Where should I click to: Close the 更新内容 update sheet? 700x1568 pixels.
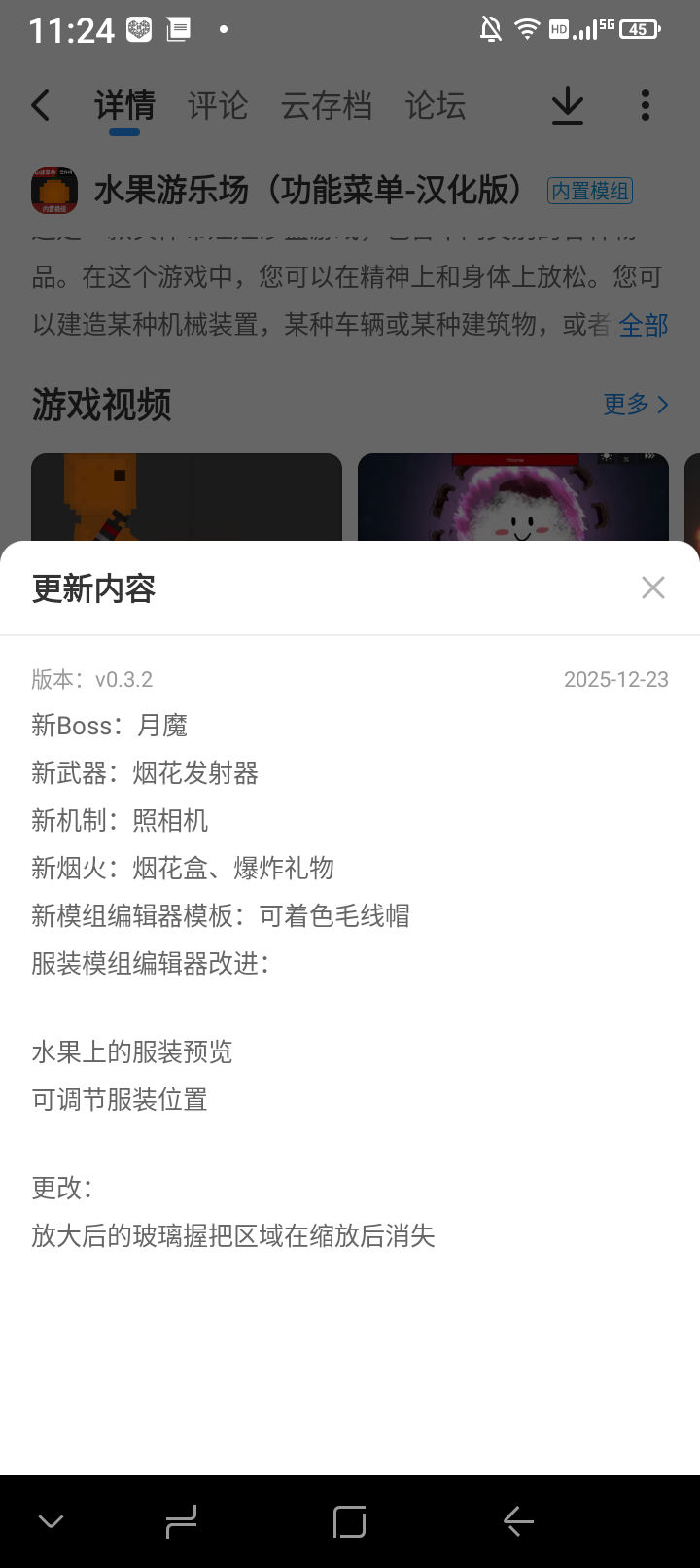click(652, 588)
